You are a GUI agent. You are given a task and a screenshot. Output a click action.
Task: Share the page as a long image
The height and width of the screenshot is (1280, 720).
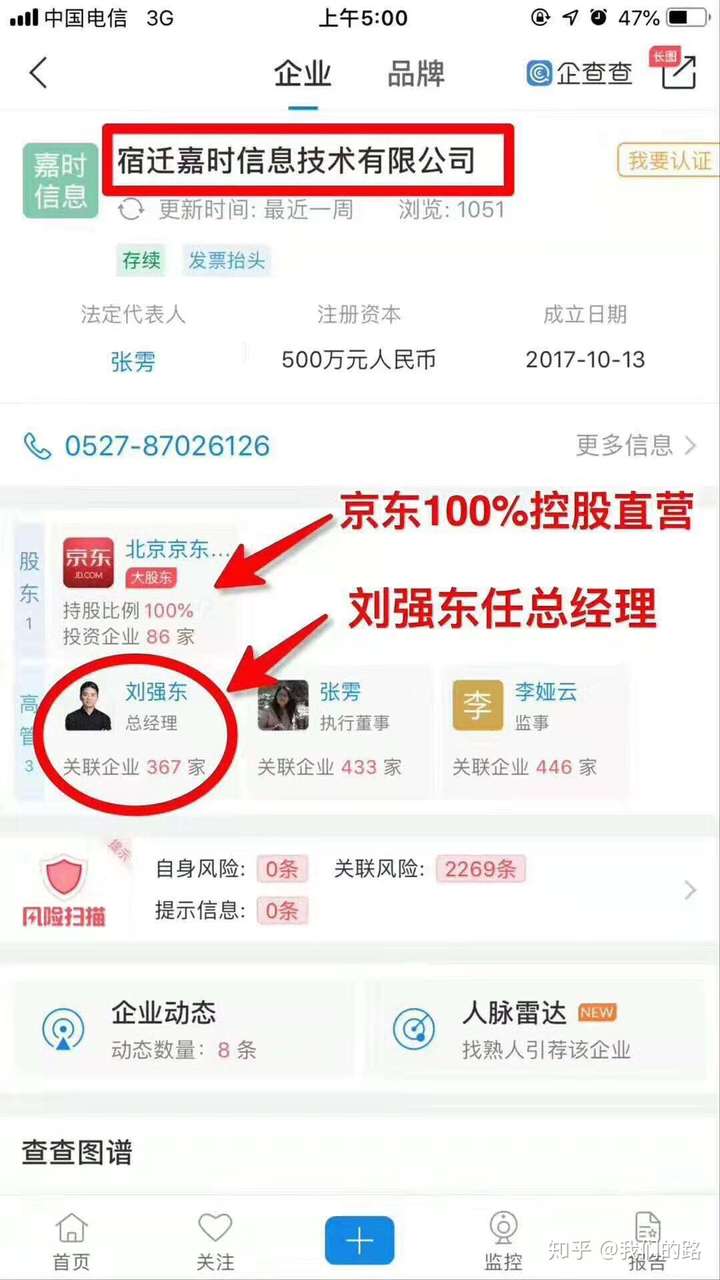click(x=674, y=72)
